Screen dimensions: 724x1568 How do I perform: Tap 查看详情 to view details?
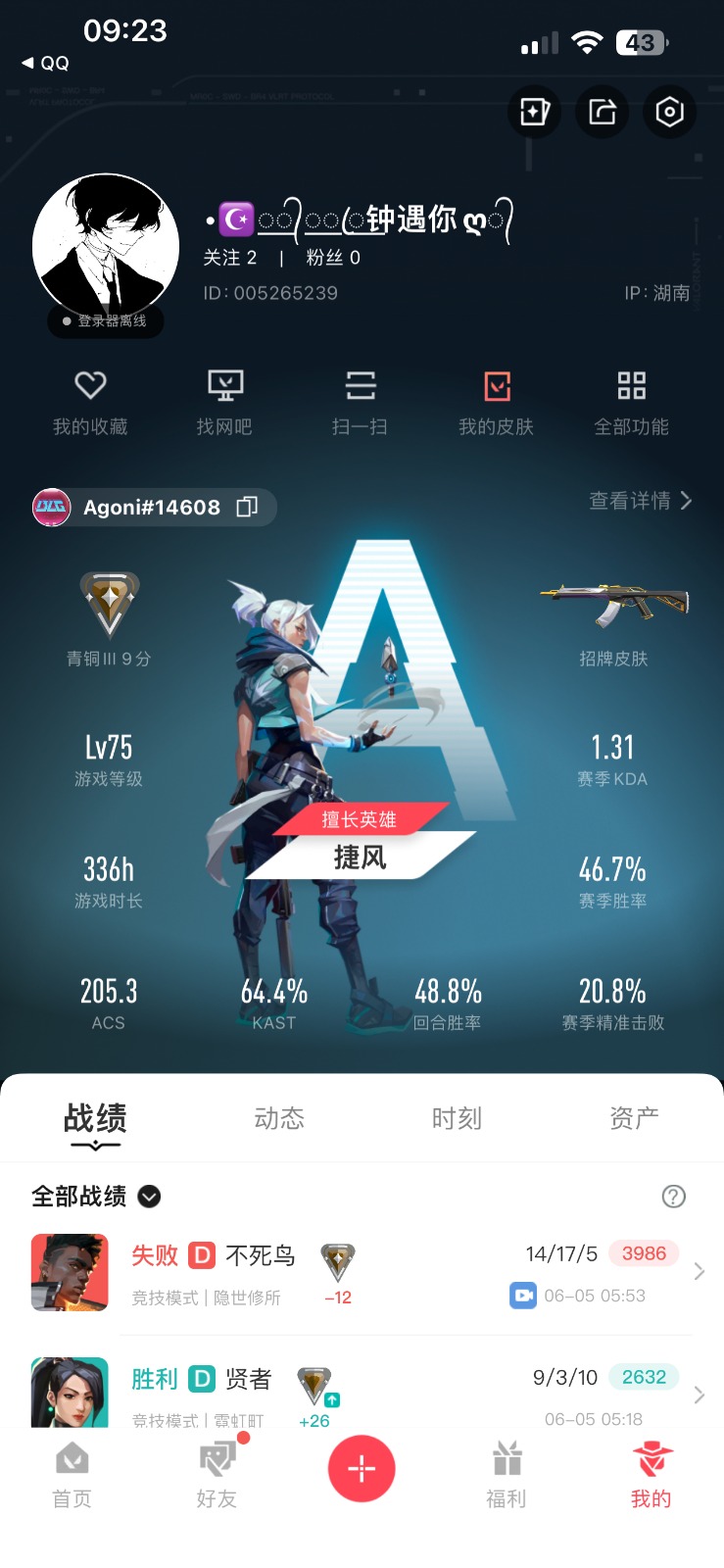pos(640,501)
